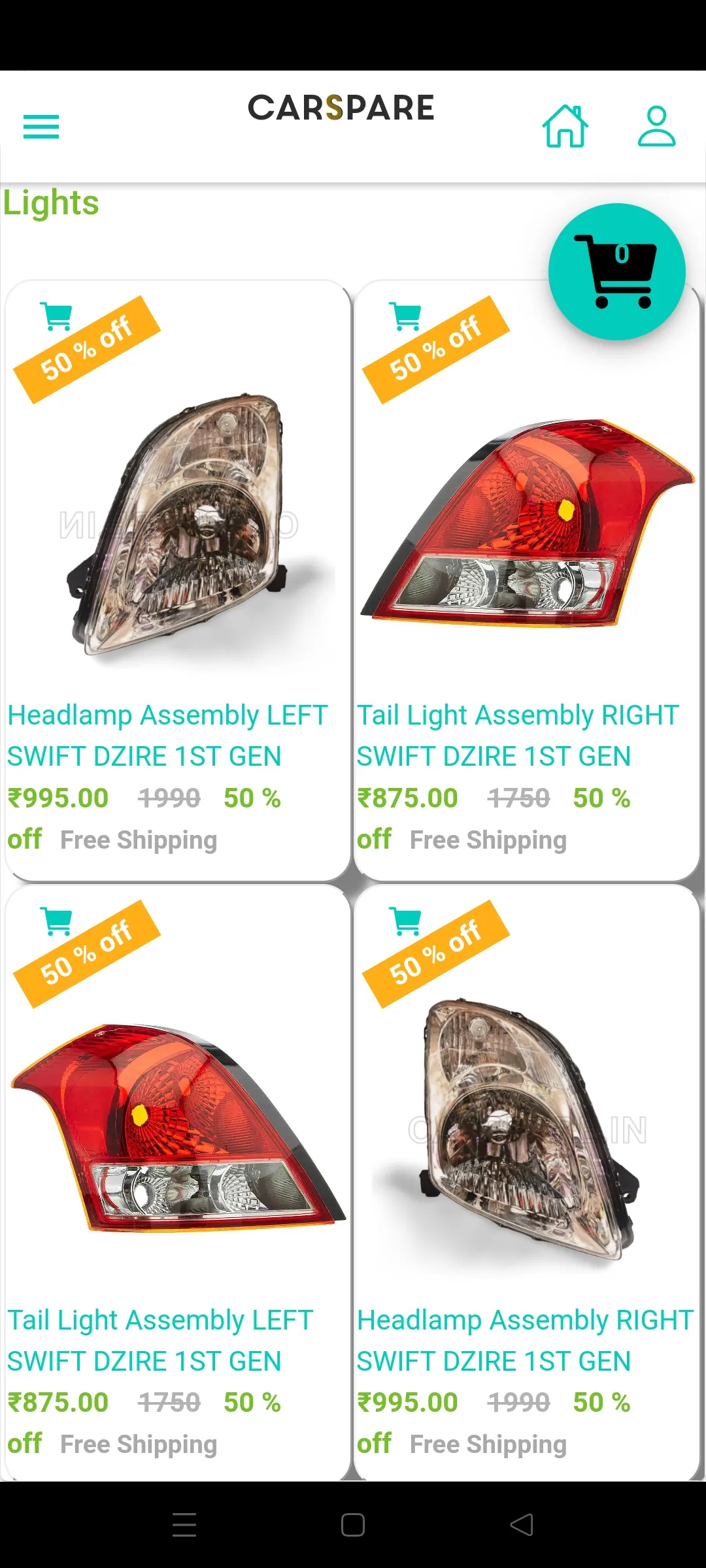Add Tail Light Assembly RIGHT to cart
Viewport: 706px width, 1568px height.
pyautogui.click(x=405, y=317)
